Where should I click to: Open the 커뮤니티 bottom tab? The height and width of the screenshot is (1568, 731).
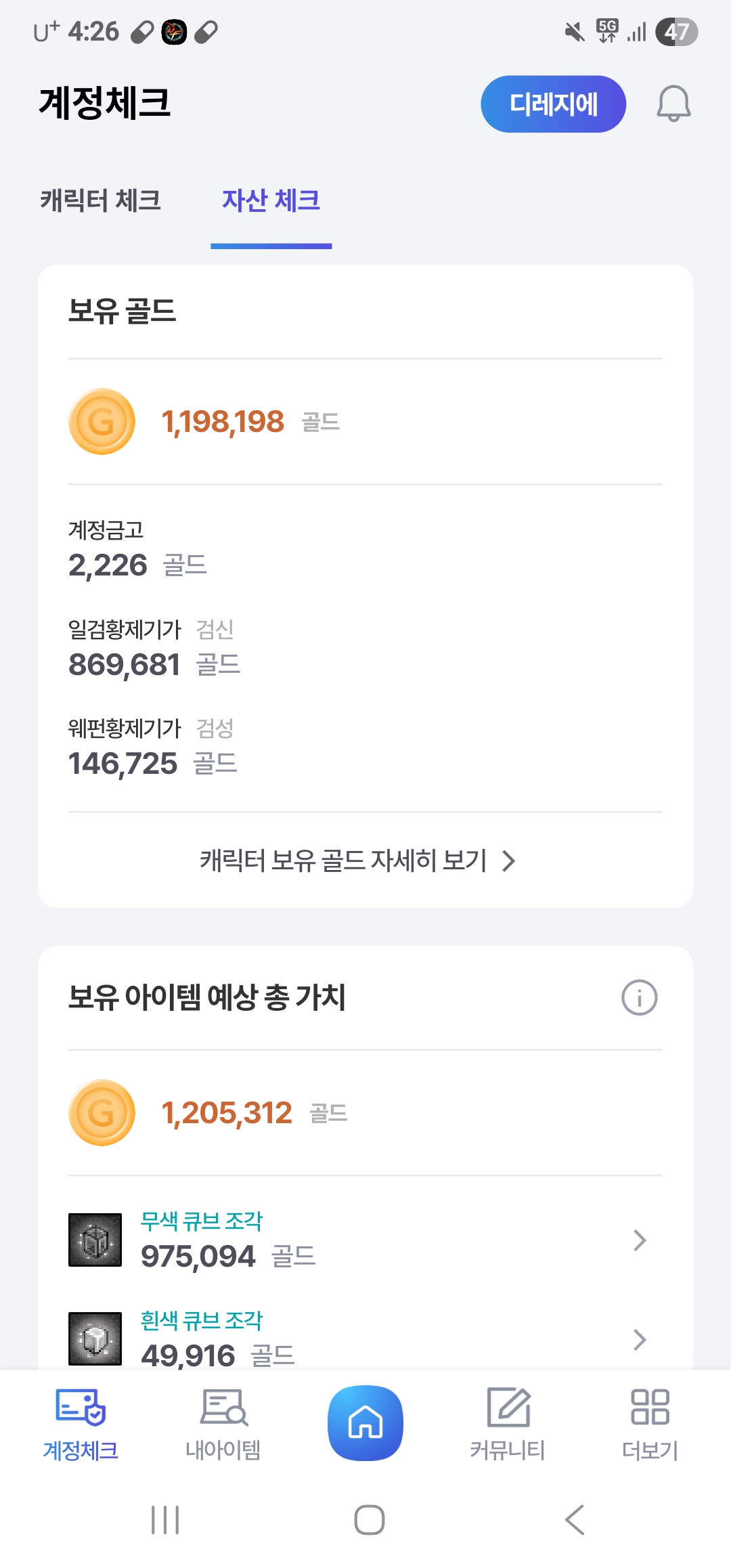[508, 1424]
